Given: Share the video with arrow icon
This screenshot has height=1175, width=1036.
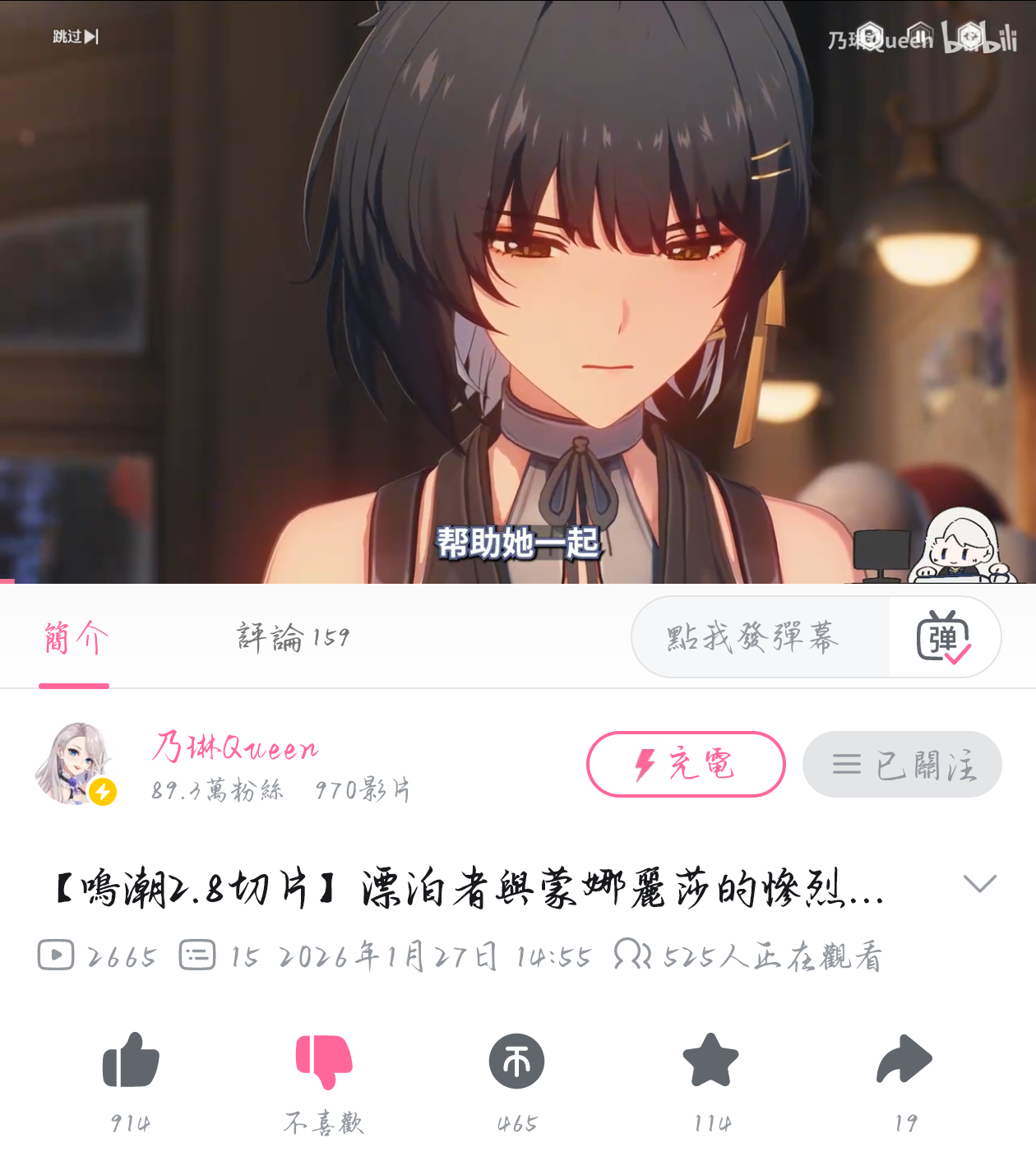Looking at the screenshot, I should point(904,1060).
